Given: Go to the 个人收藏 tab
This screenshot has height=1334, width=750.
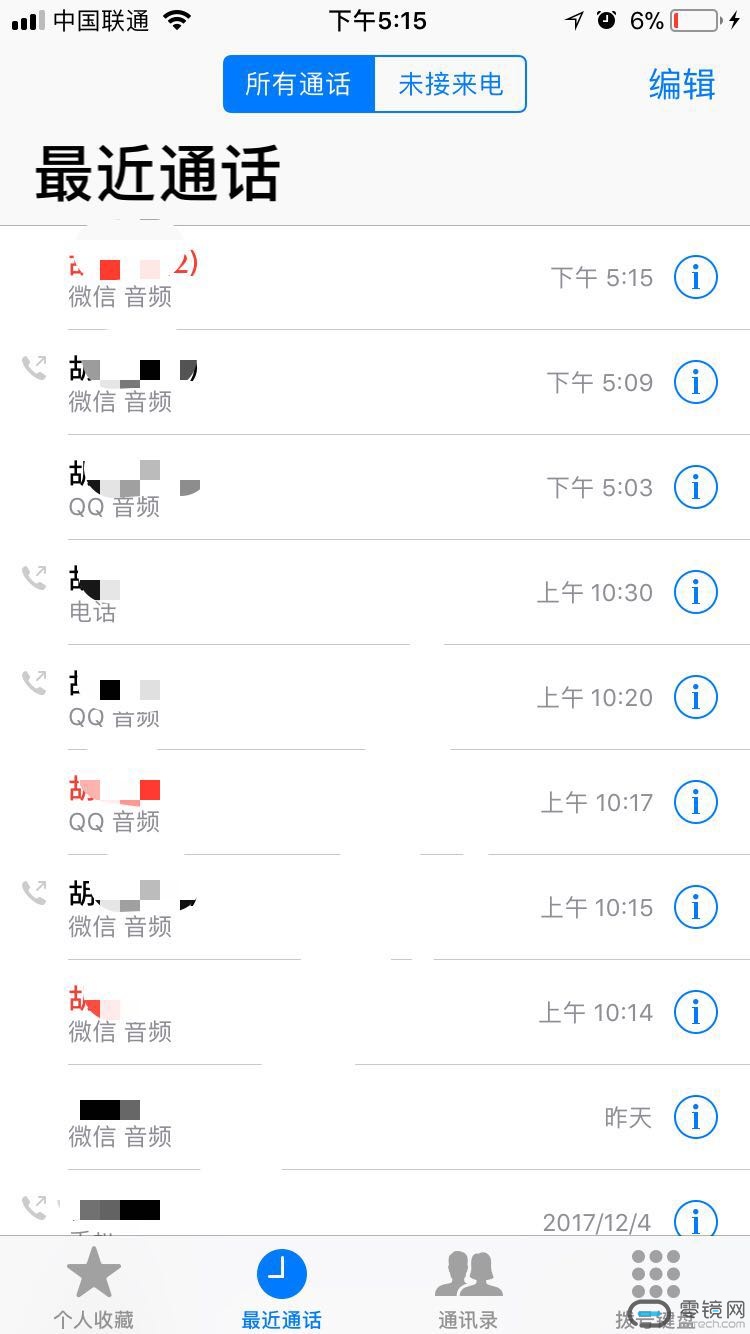Looking at the screenshot, I should (93, 1287).
